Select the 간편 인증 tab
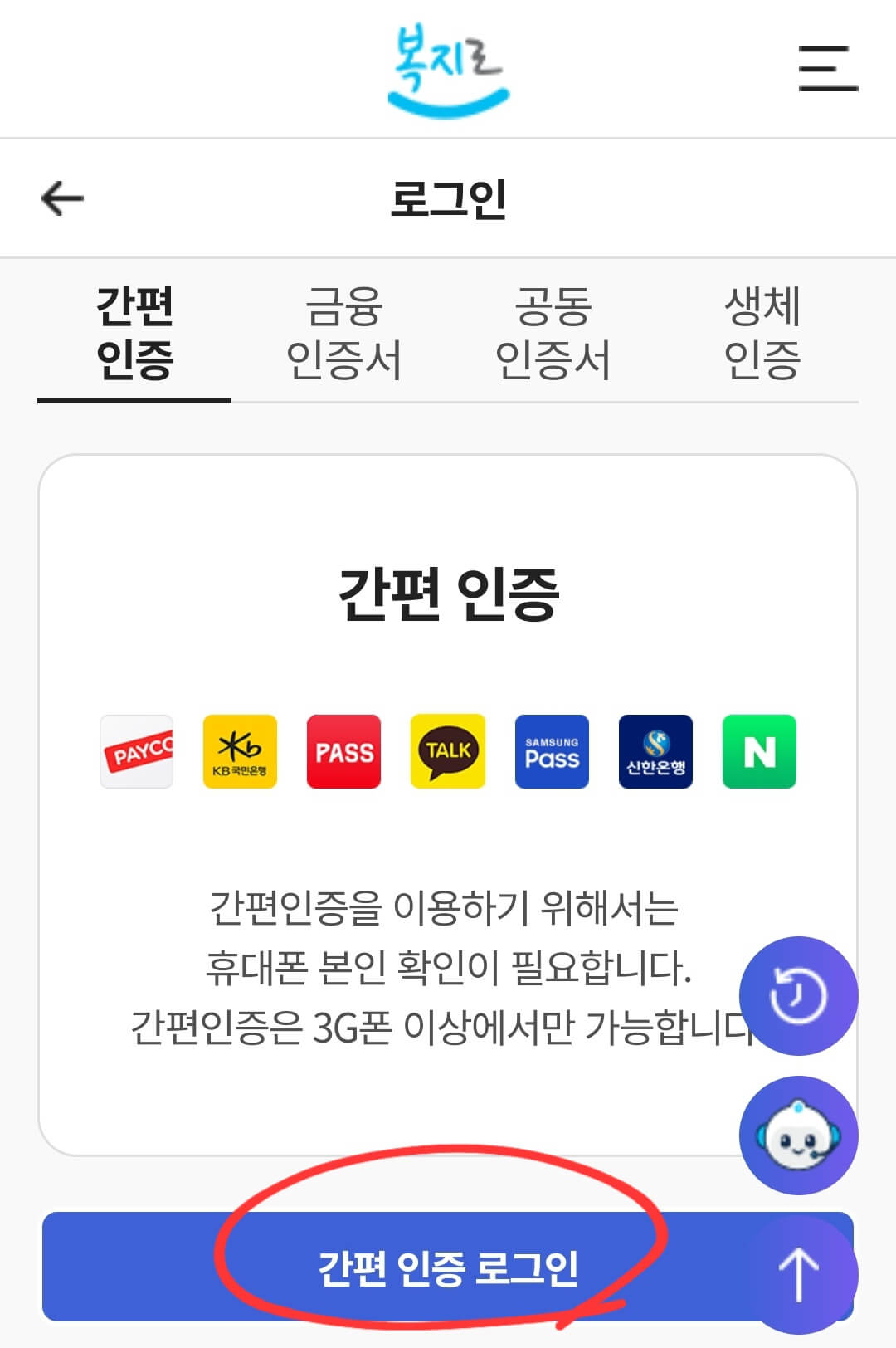The height and width of the screenshot is (1348, 896). coord(134,332)
